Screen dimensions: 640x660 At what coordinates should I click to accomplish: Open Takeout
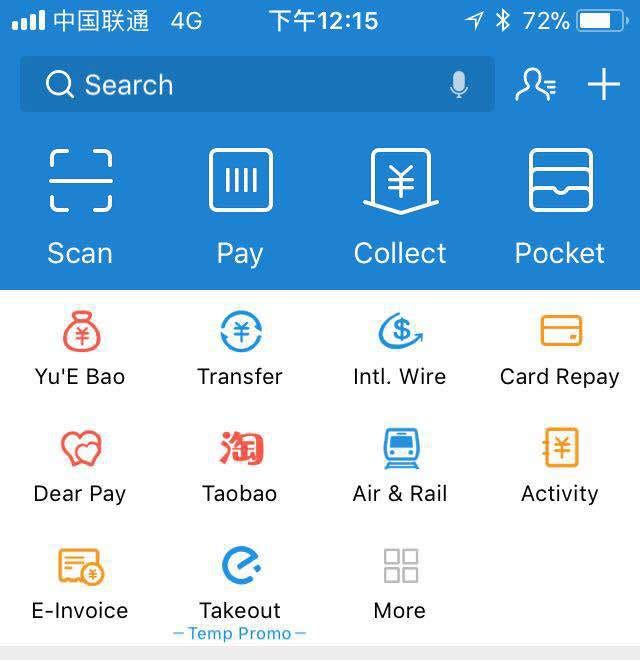coord(240,582)
